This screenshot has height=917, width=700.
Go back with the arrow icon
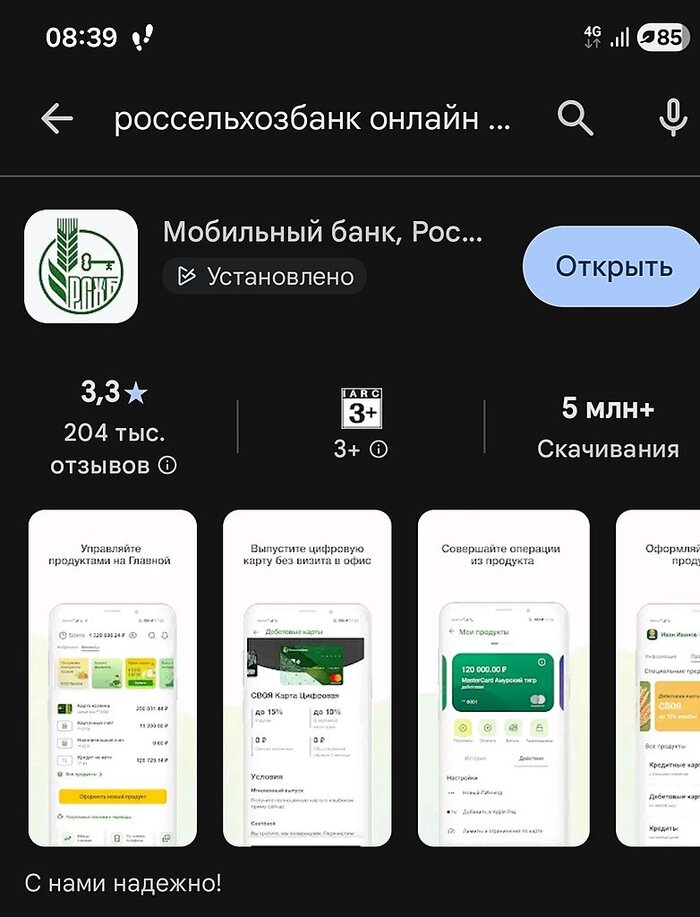click(x=57, y=119)
